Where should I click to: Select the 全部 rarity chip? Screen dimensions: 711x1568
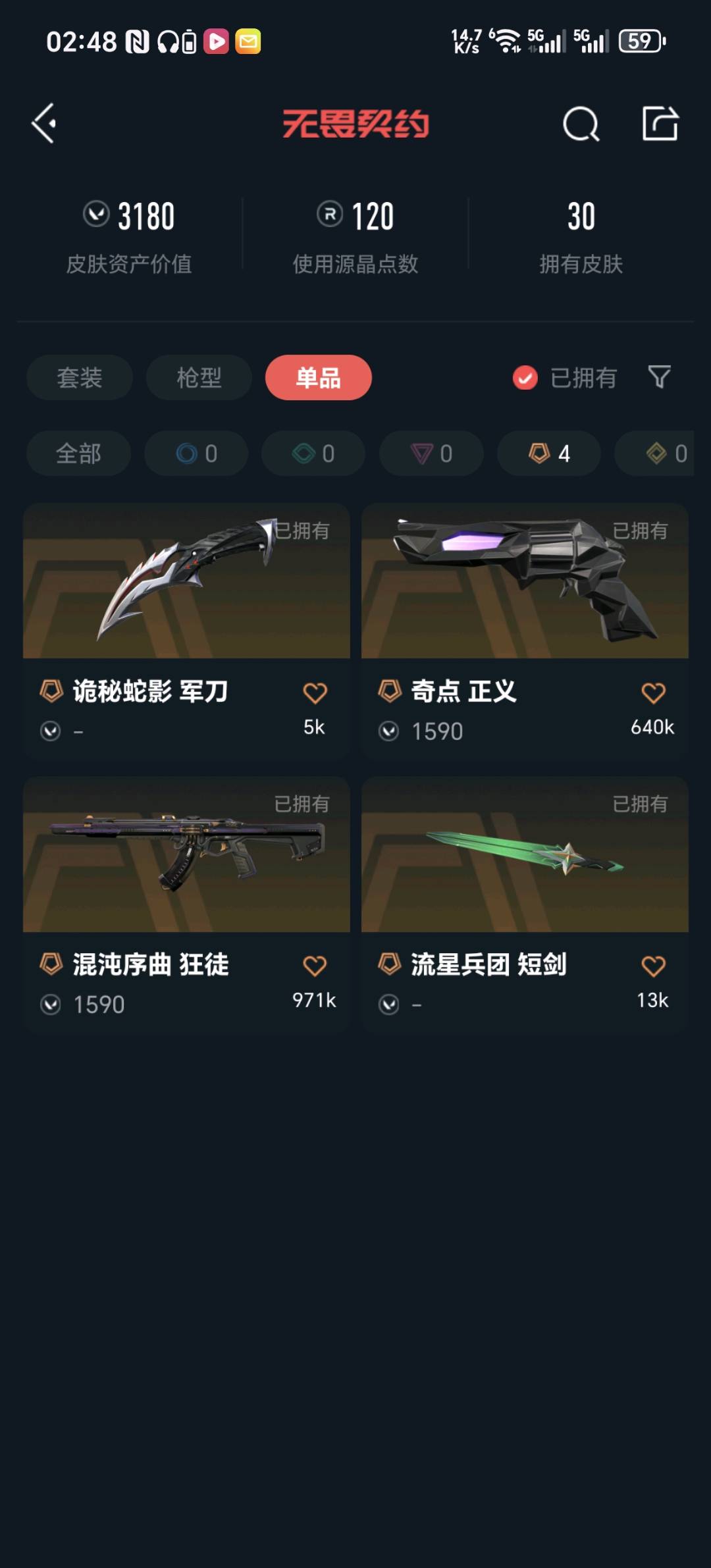78,454
